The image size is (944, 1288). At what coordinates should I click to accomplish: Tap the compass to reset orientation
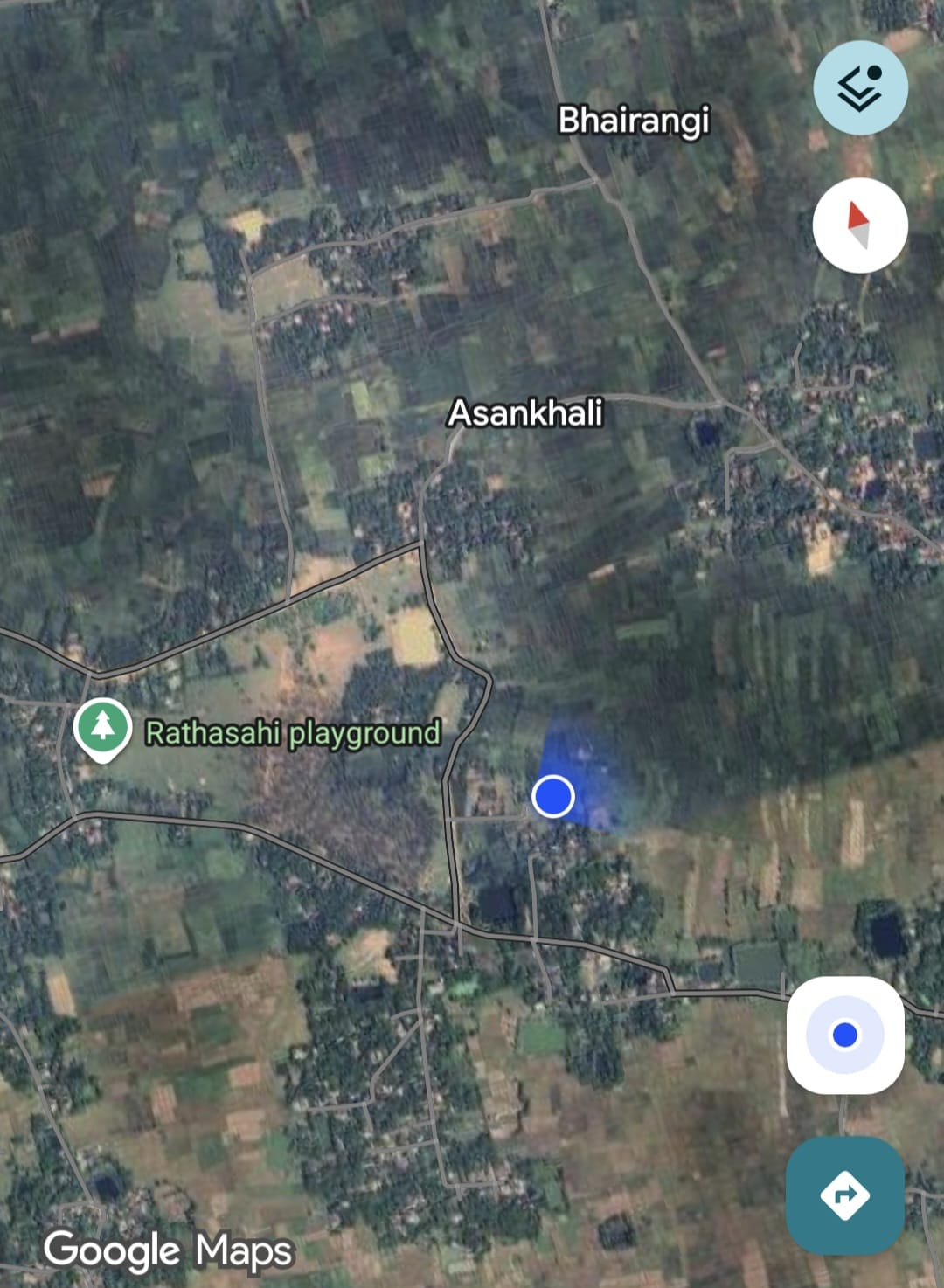tap(860, 225)
